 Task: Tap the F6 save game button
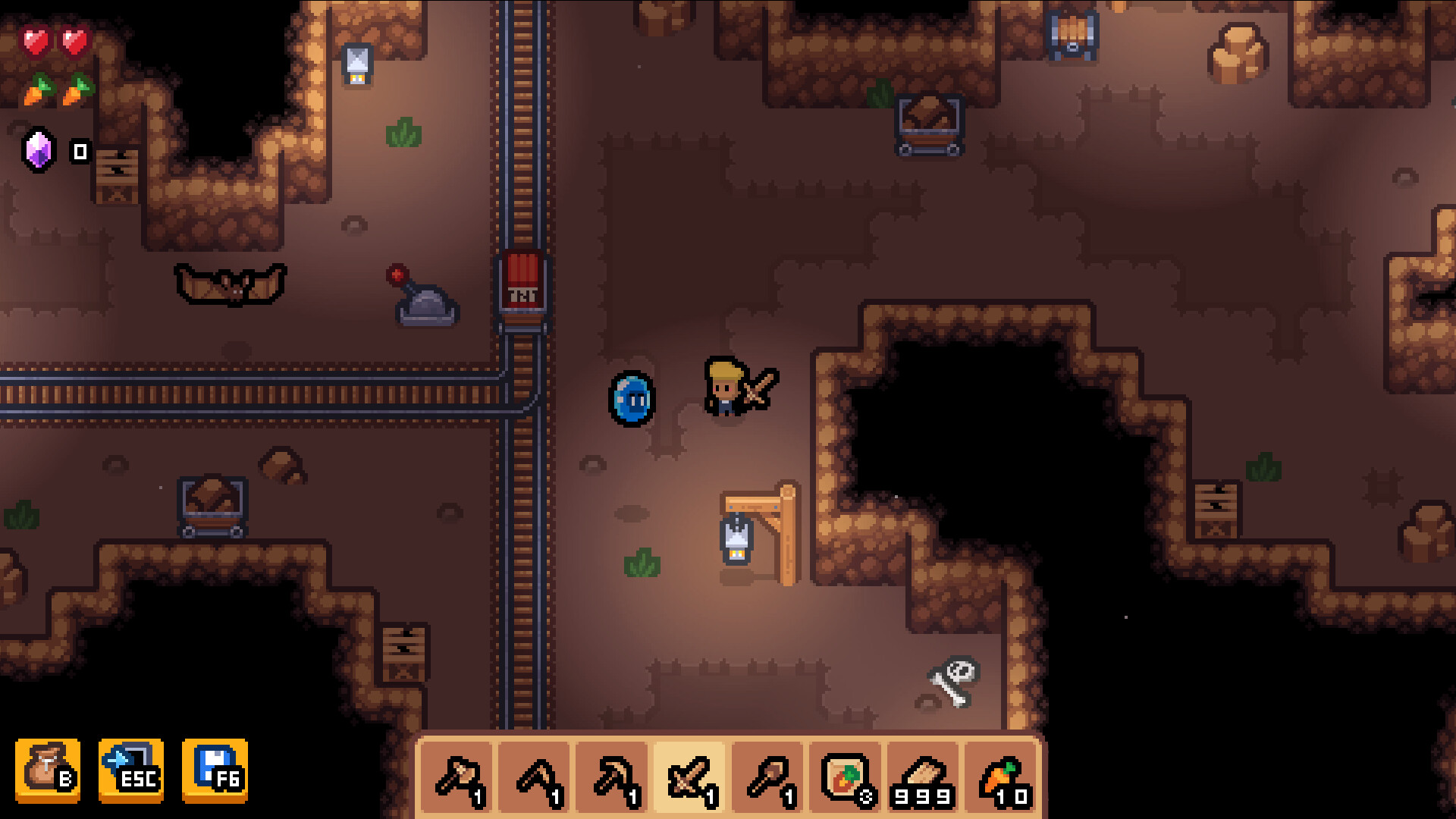(x=215, y=770)
